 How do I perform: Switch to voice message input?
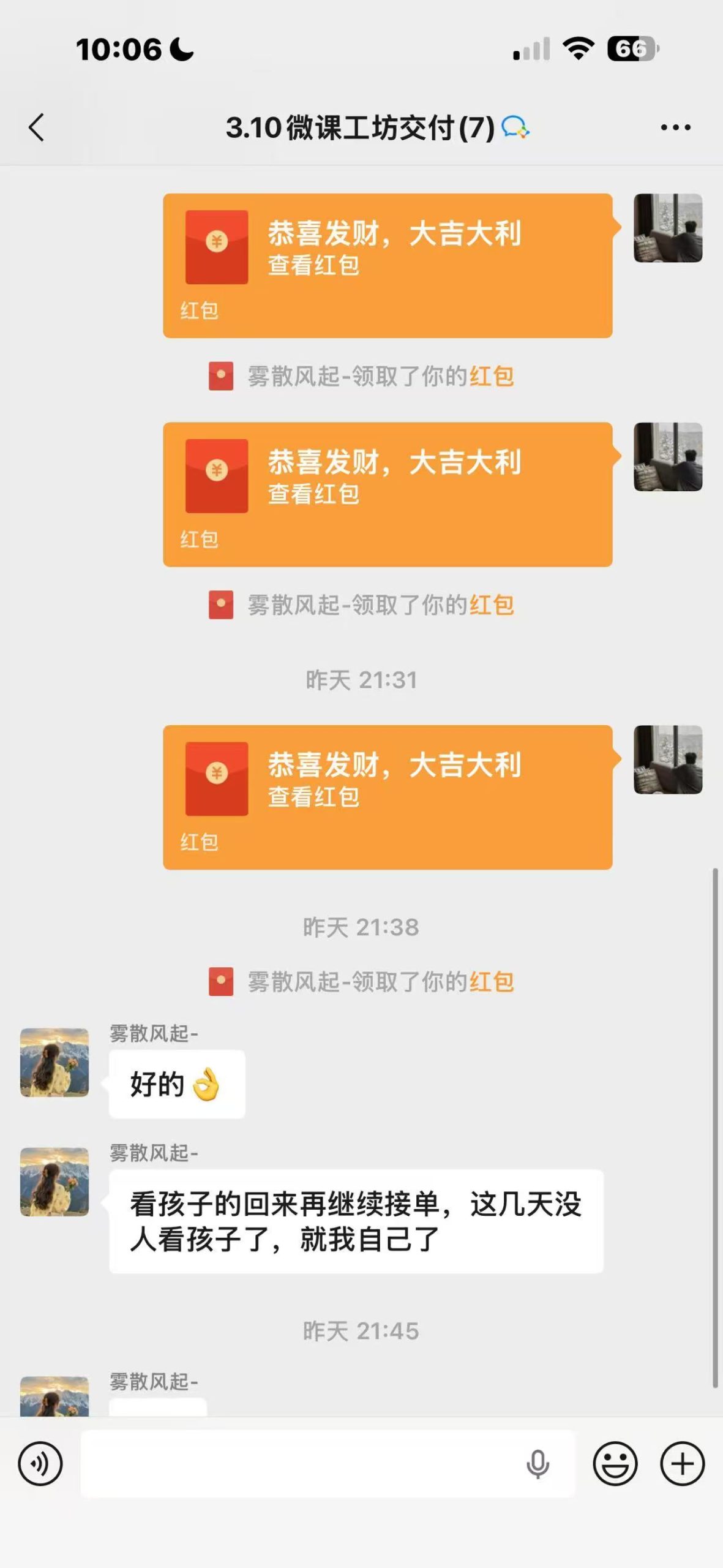[x=40, y=1464]
